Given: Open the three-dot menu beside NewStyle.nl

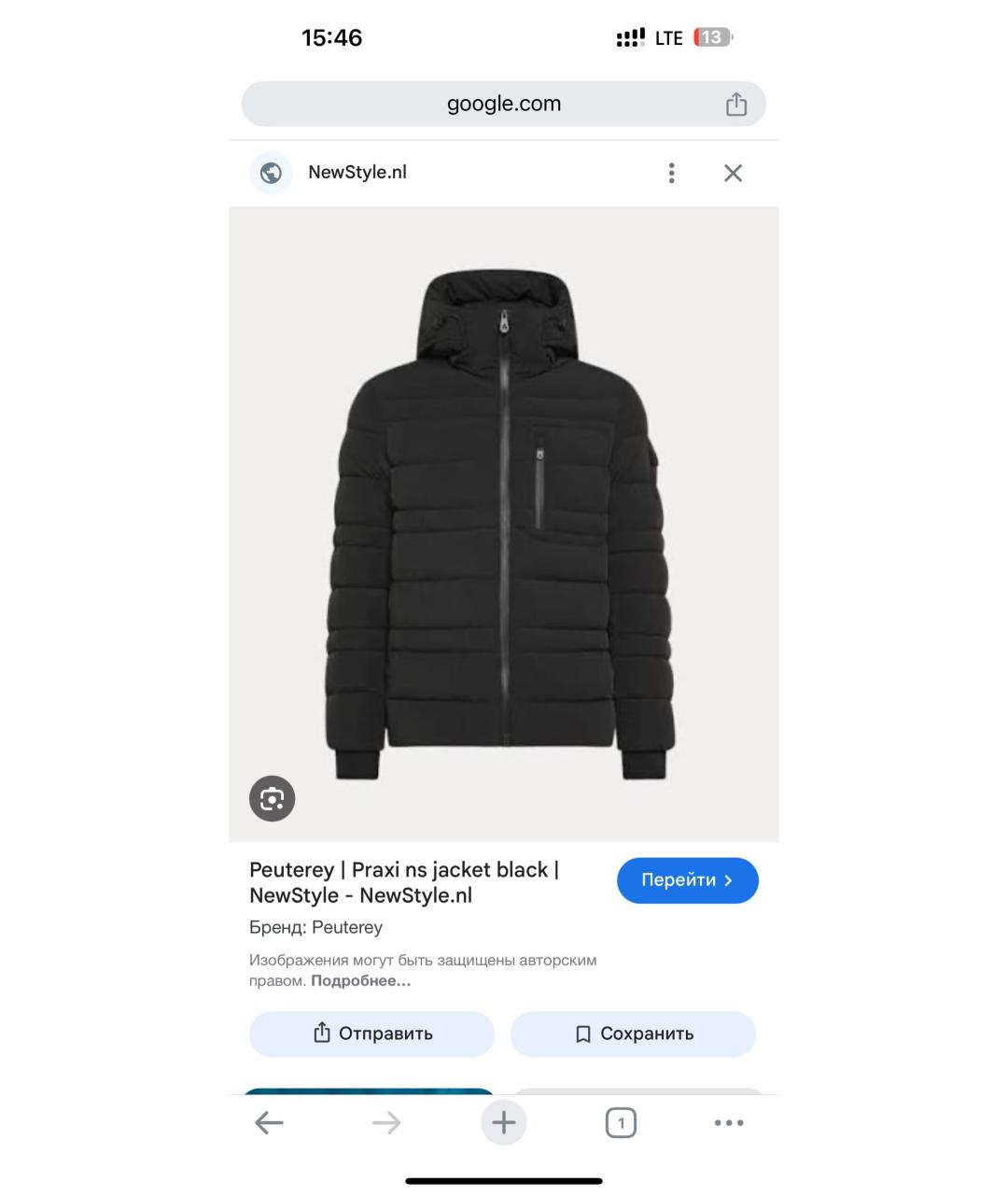Looking at the screenshot, I should coord(671,173).
